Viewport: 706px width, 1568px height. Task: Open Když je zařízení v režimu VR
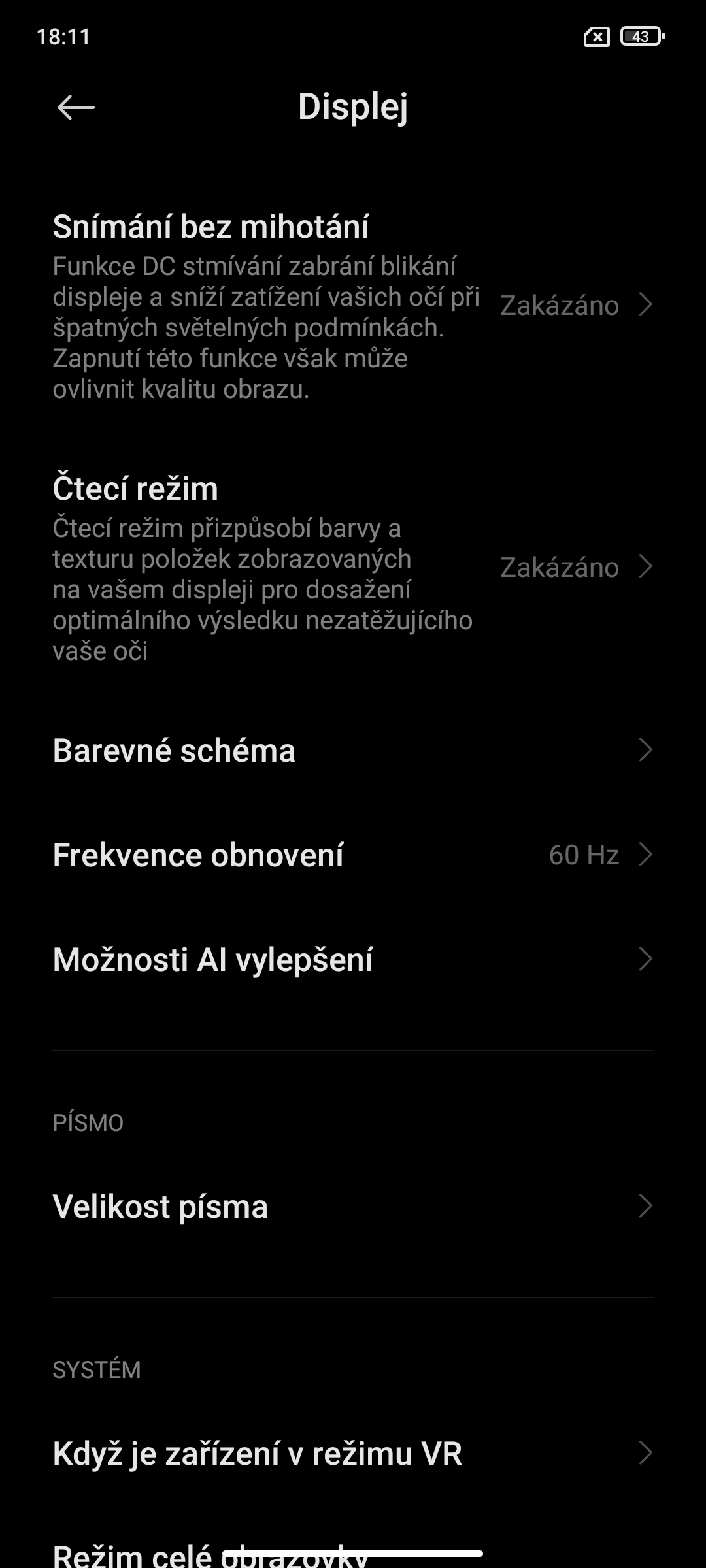coord(353,1453)
